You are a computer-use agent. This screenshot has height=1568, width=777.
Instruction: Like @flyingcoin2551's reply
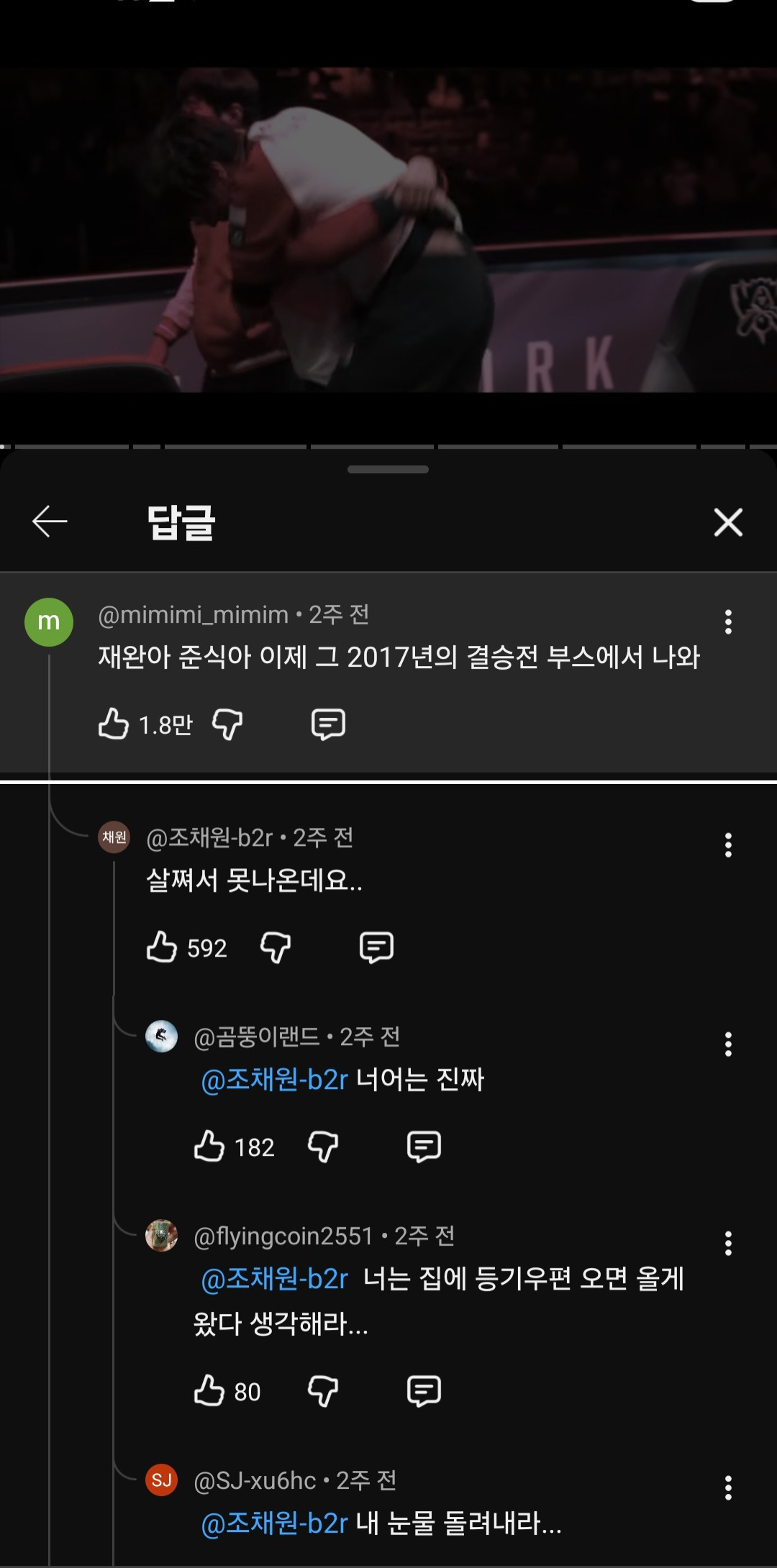209,1390
